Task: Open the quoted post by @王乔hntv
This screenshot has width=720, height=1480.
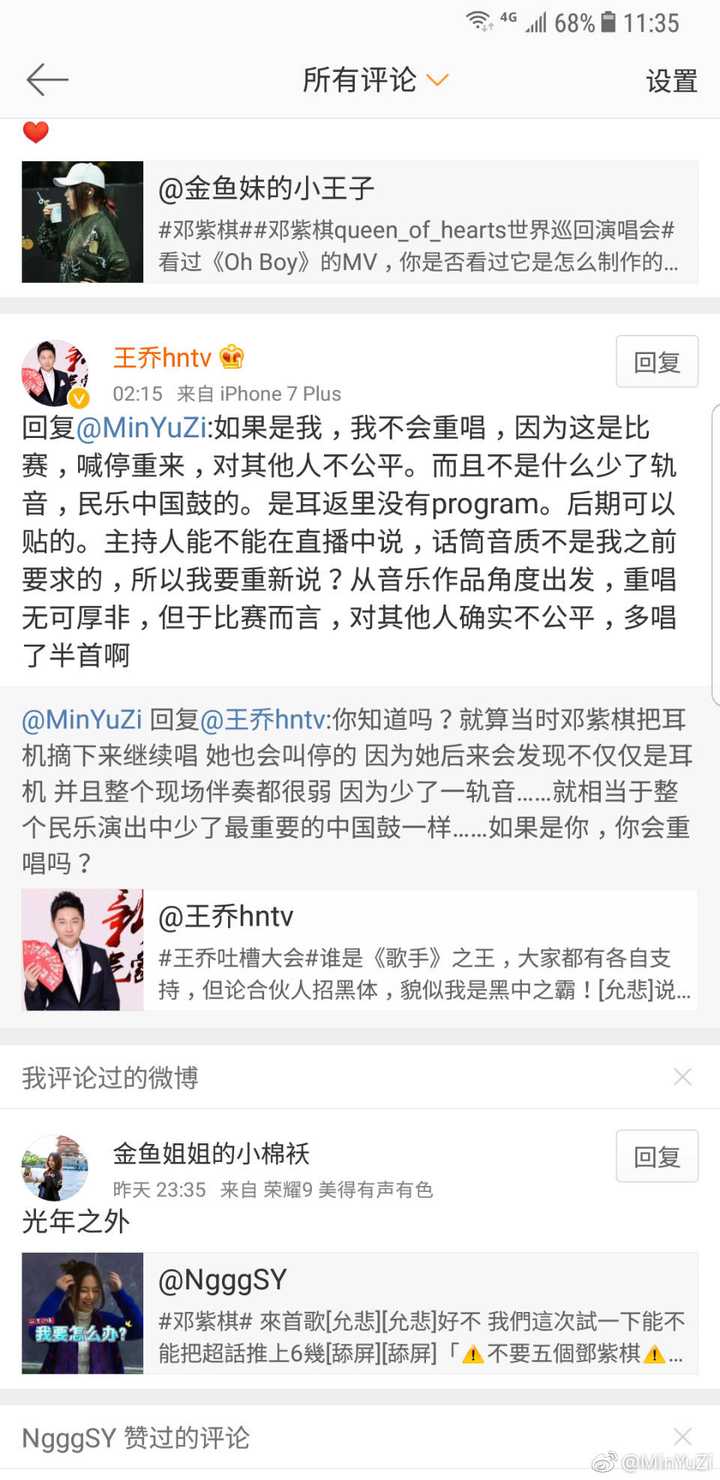Action: [x=360, y=949]
